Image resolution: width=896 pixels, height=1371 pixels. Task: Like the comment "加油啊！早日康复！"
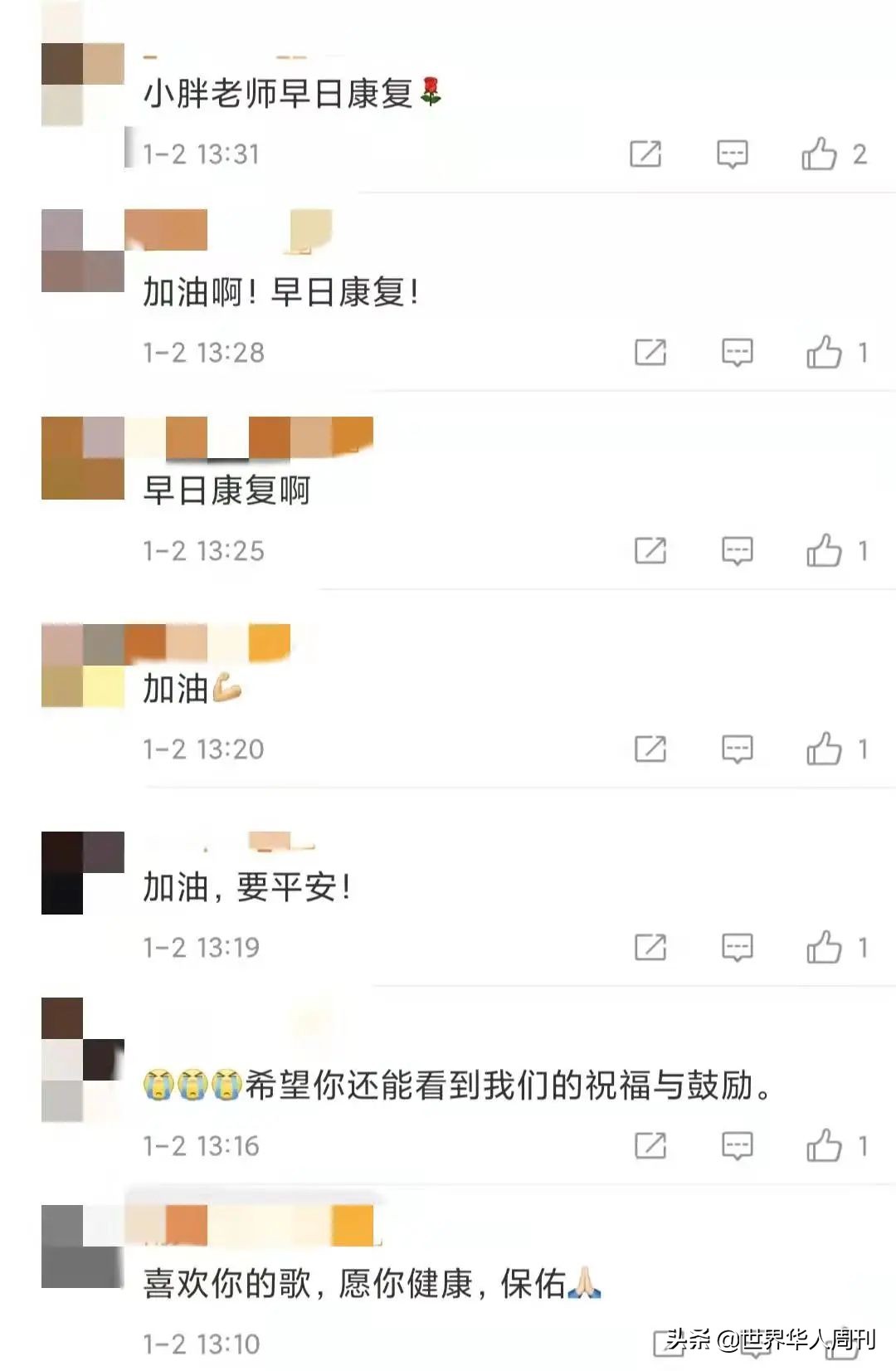824,353
